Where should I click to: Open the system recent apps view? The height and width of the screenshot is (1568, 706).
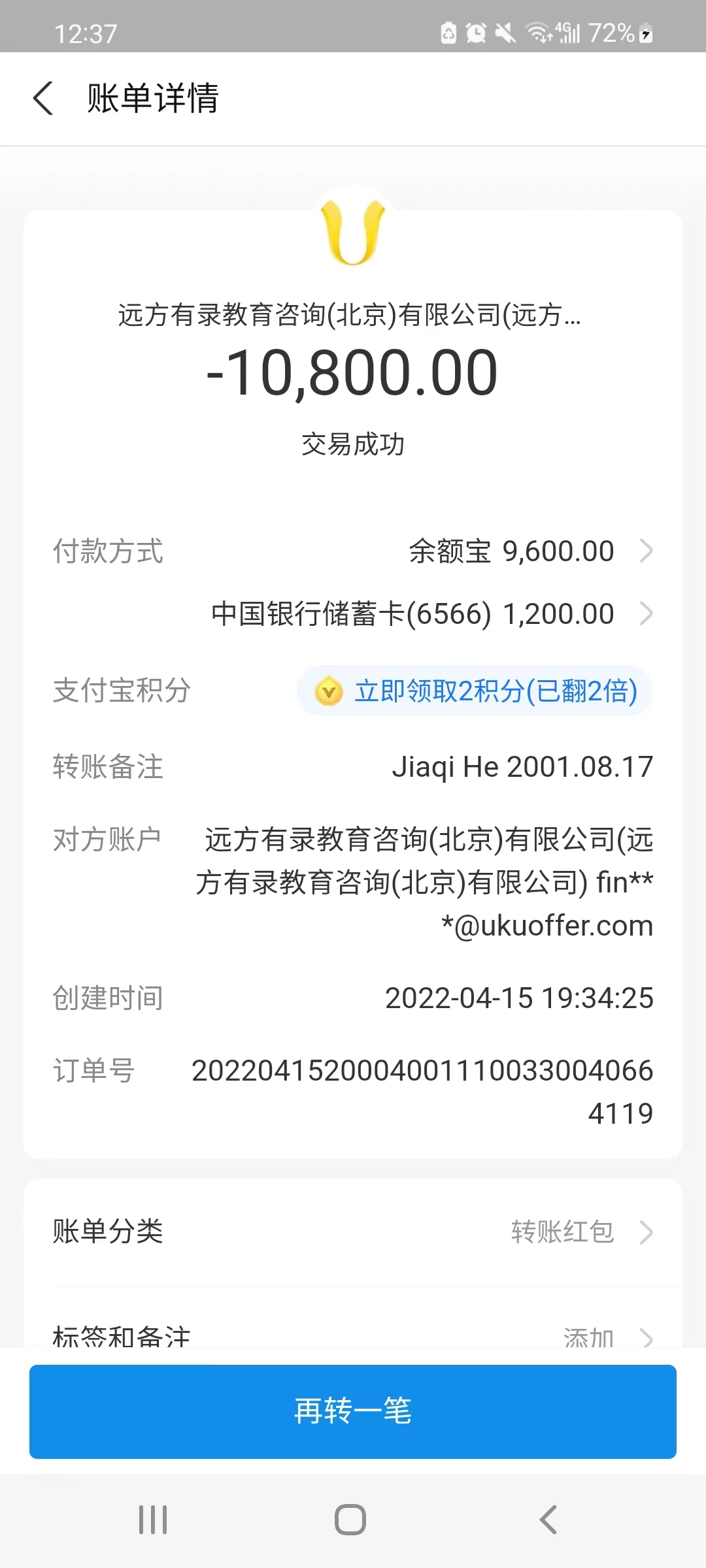(x=153, y=1520)
